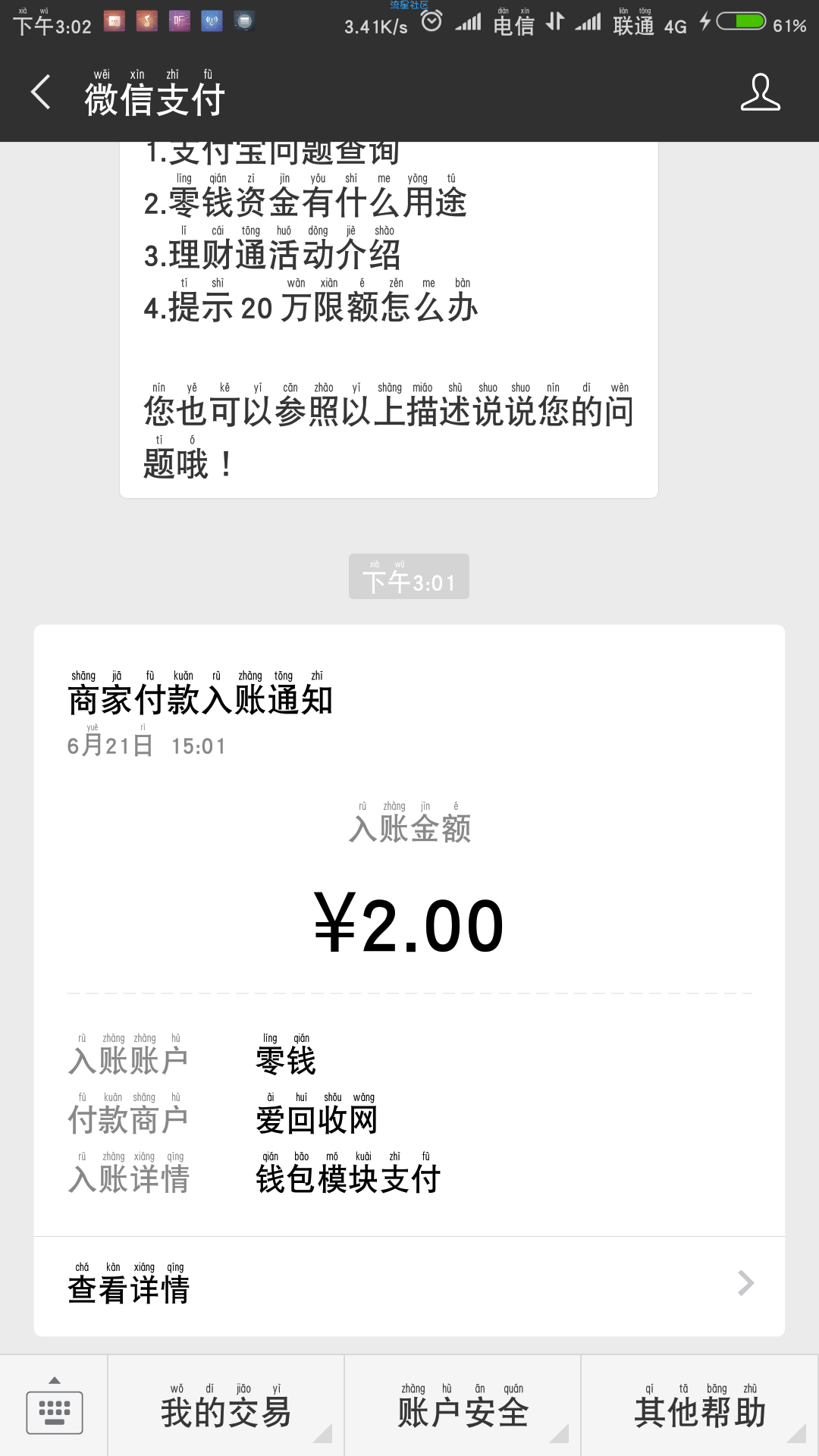Screen dimensions: 819x1456
Task: Go back from 微信支付 chat
Action: point(41,92)
